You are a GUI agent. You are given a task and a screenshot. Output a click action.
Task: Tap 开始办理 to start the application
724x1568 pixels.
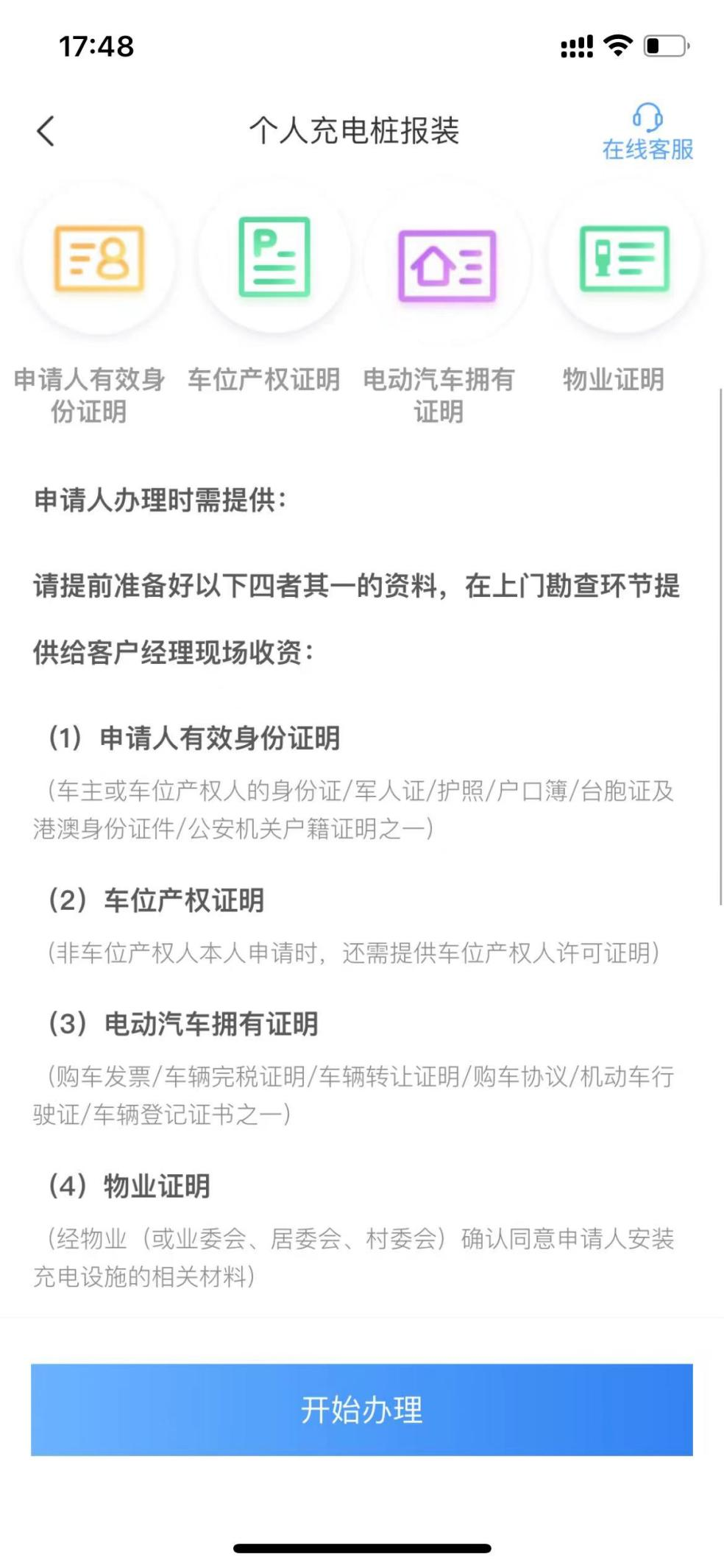361,1409
